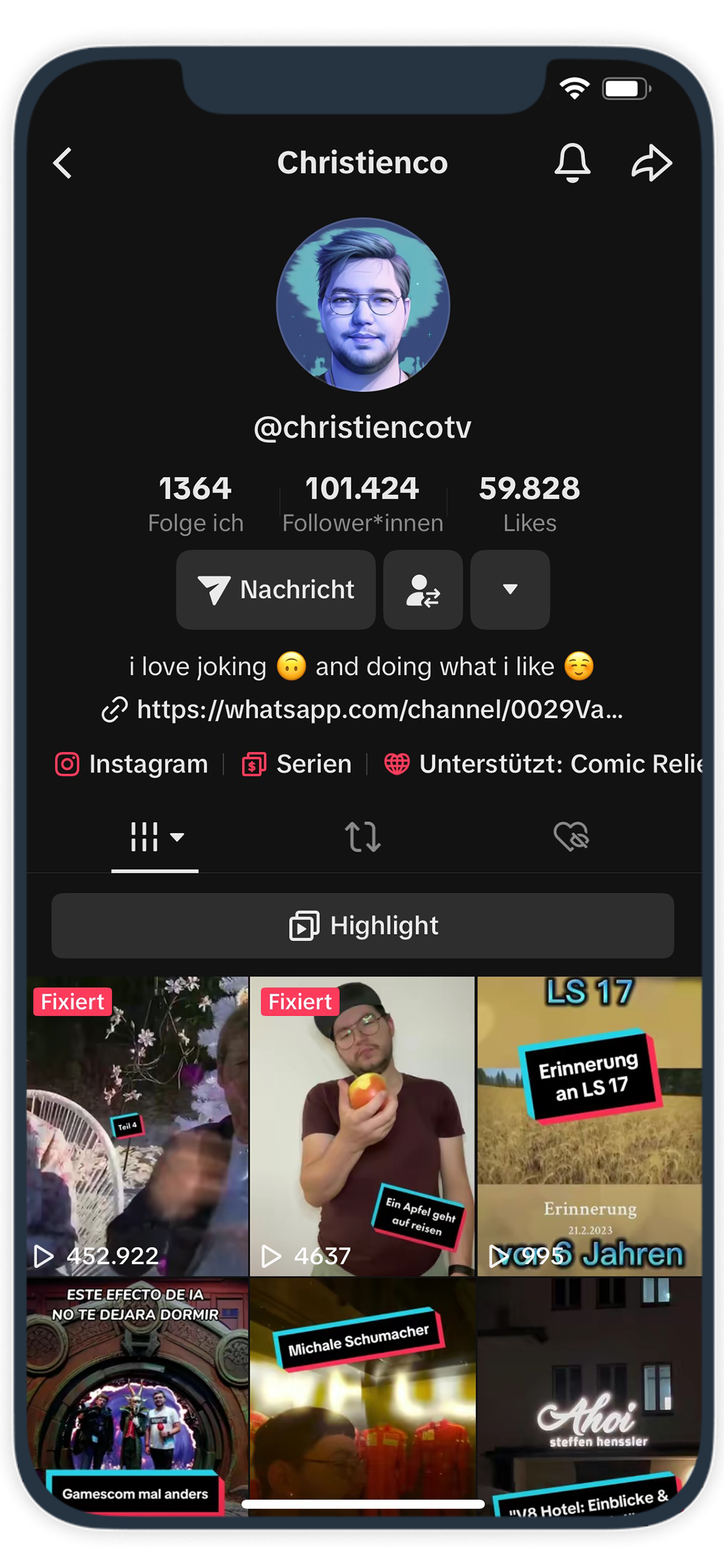Open the linked Instagram account
The height and width of the screenshot is (1568, 724).
132,764
